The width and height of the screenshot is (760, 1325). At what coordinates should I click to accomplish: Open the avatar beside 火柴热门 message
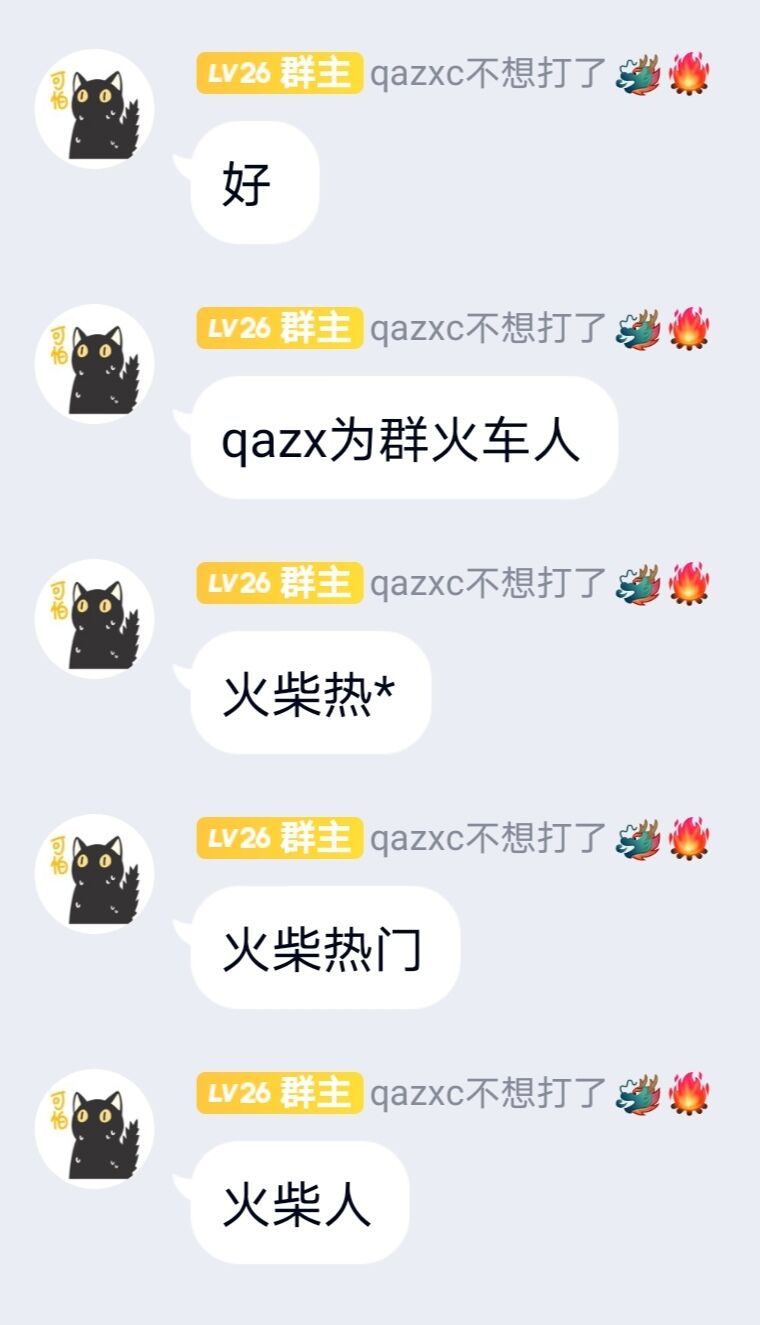point(95,874)
